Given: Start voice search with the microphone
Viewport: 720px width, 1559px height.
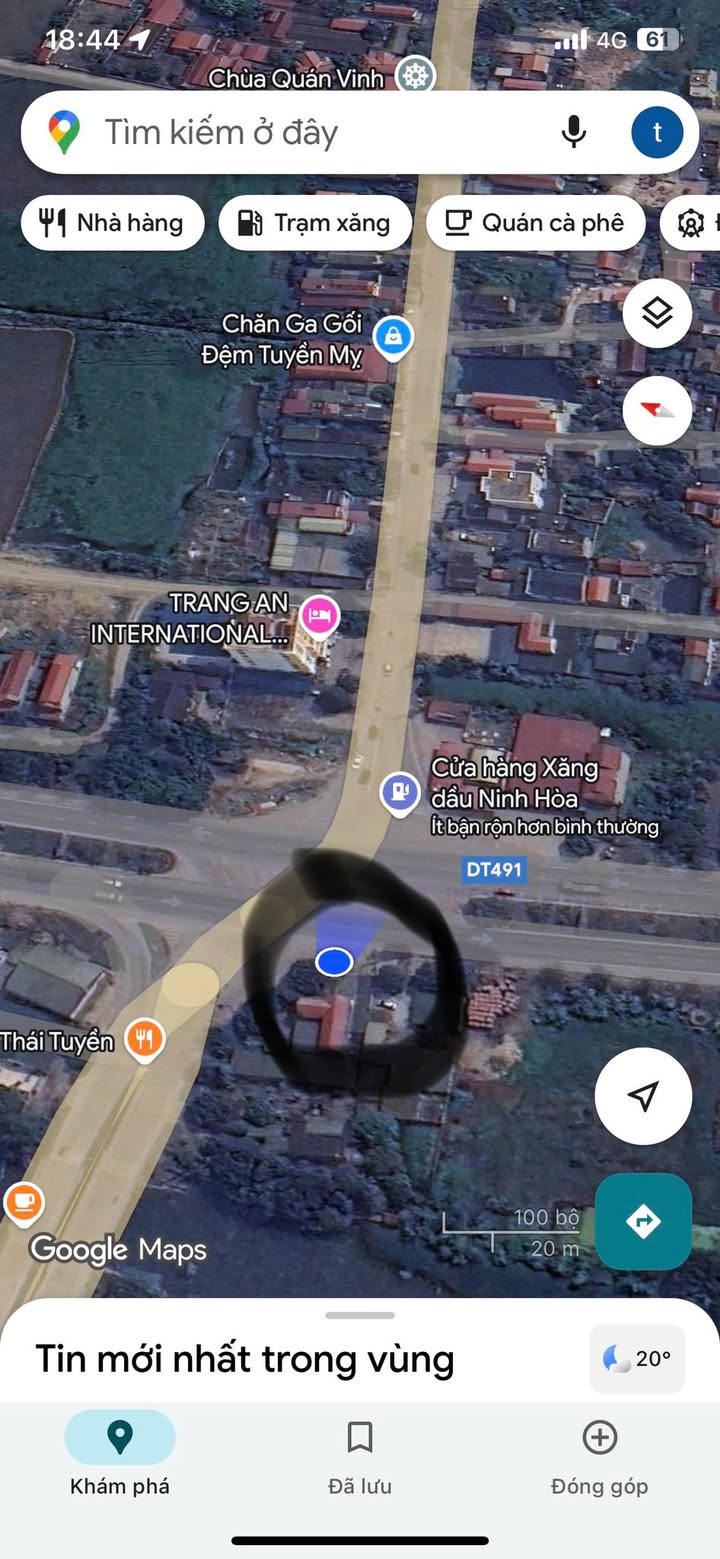Looking at the screenshot, I should tap(573, 132).
